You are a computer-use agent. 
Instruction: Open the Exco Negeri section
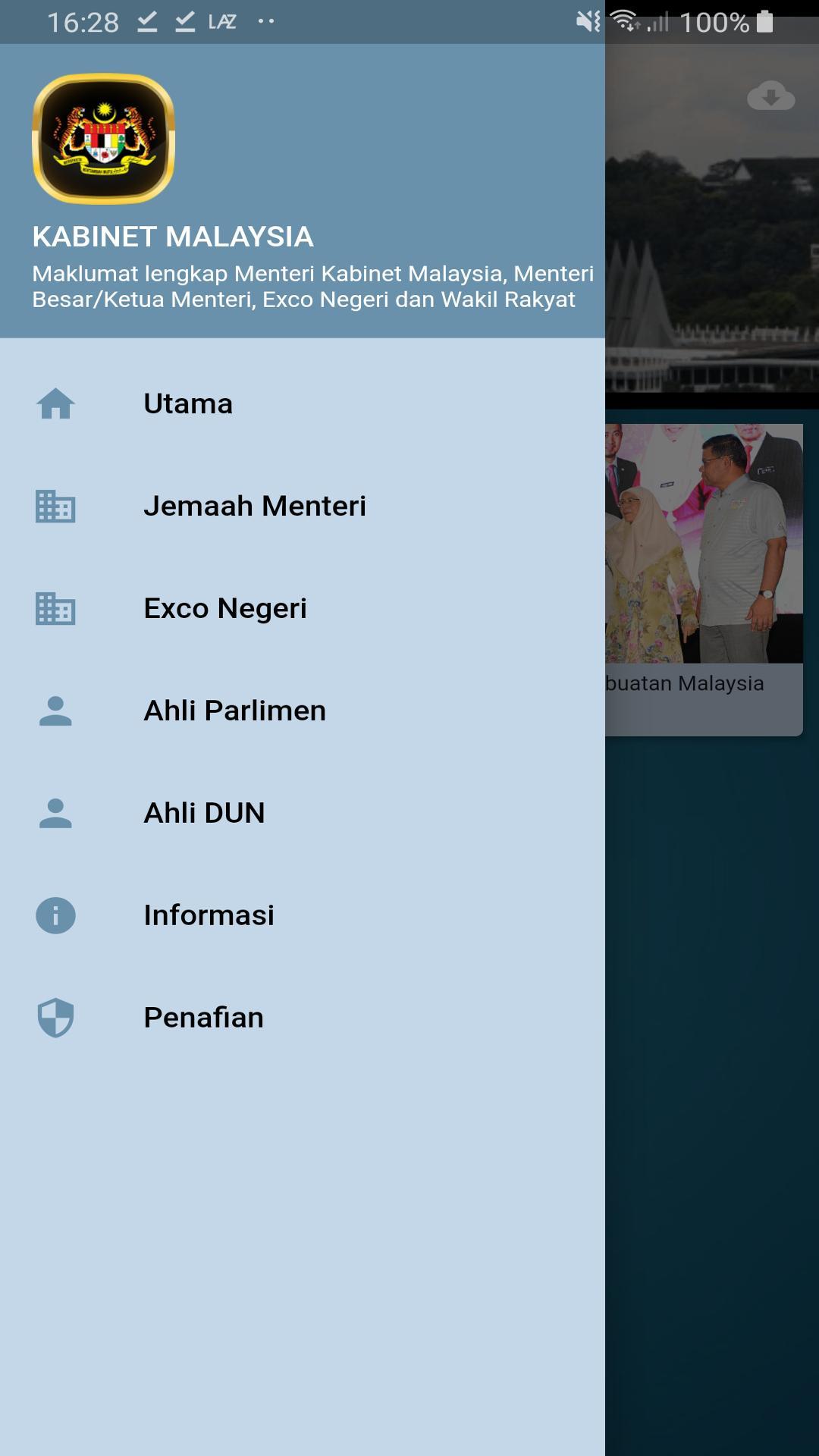tap(225, 609)
